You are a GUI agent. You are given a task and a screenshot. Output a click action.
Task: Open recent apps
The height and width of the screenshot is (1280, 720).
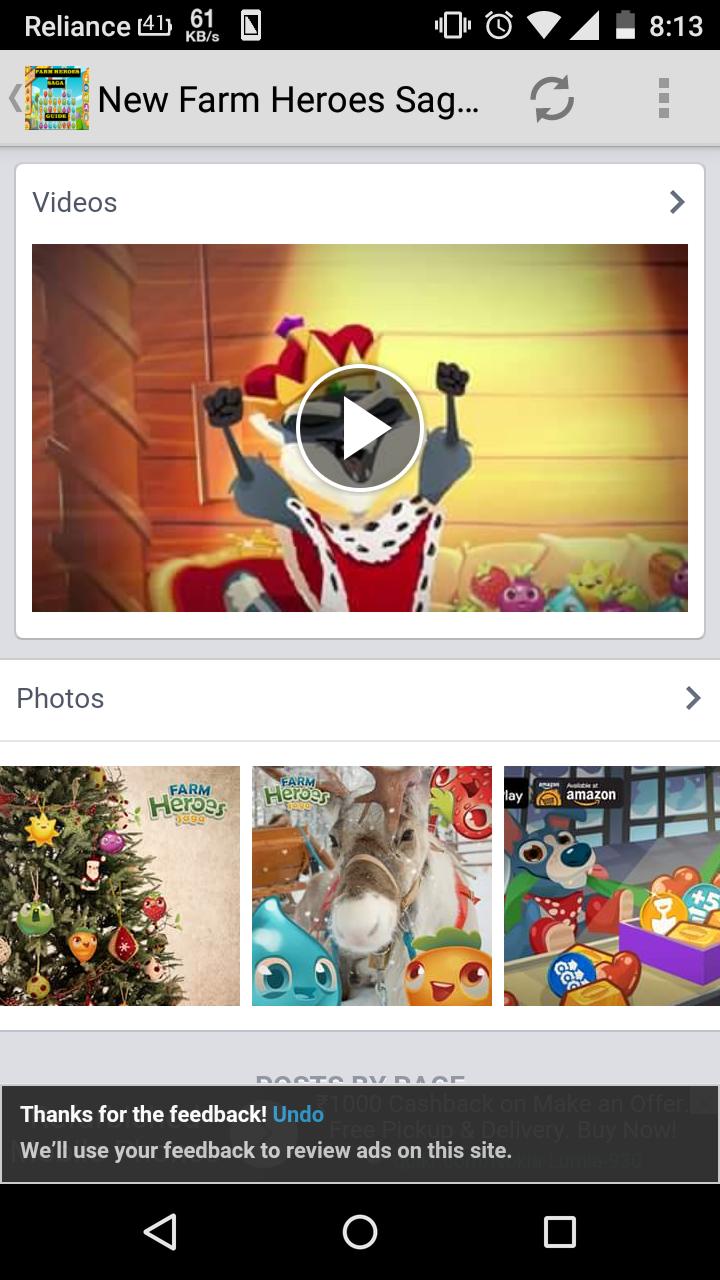coord(559,1232)
